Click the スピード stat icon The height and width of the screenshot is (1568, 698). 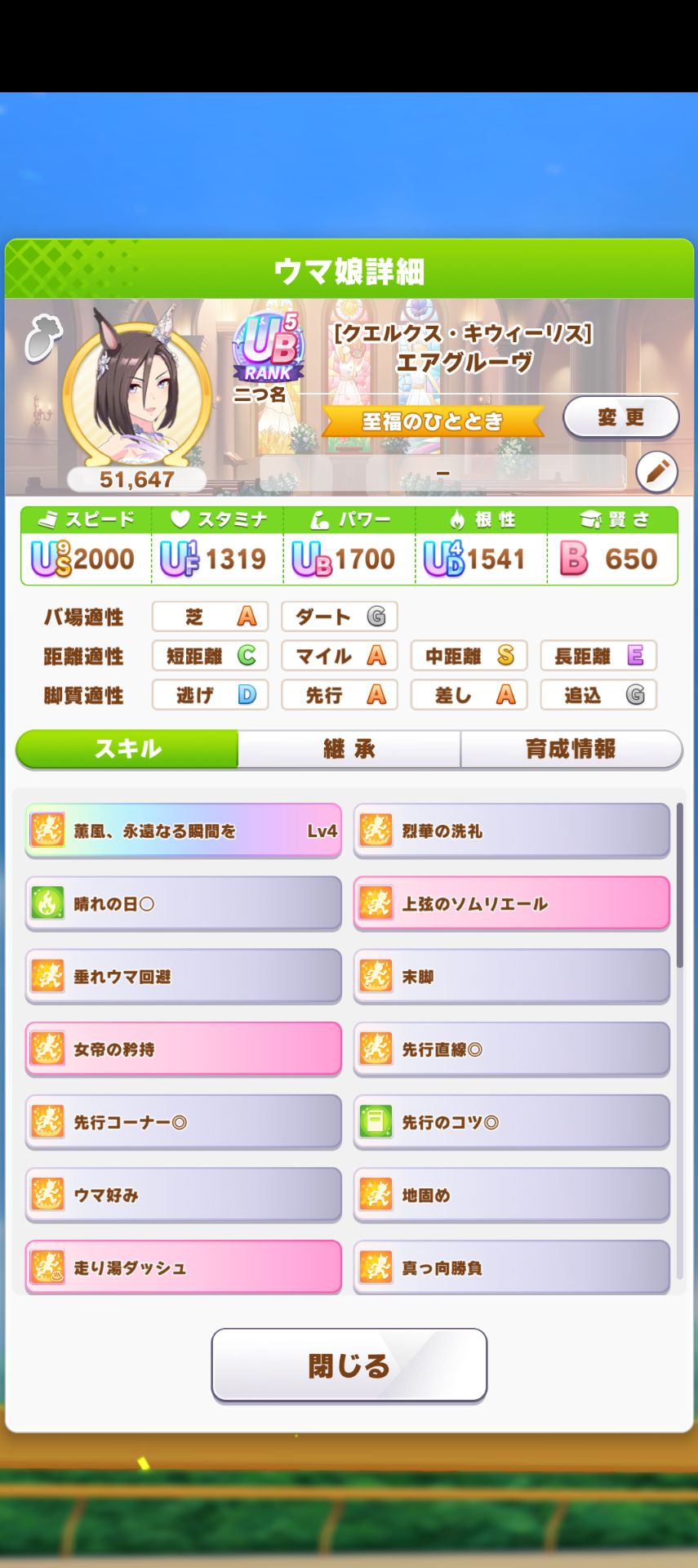[49, 518]
